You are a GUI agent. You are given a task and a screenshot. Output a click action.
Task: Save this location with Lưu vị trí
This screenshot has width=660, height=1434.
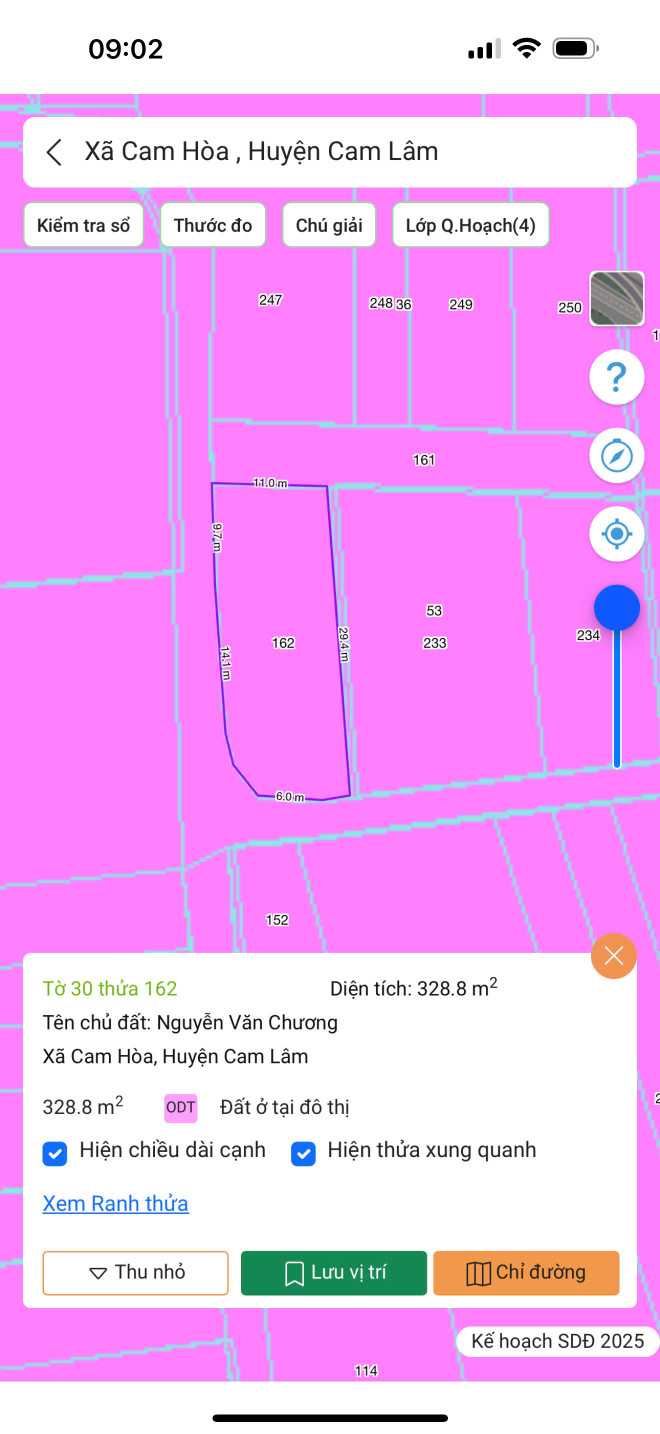334,1273
